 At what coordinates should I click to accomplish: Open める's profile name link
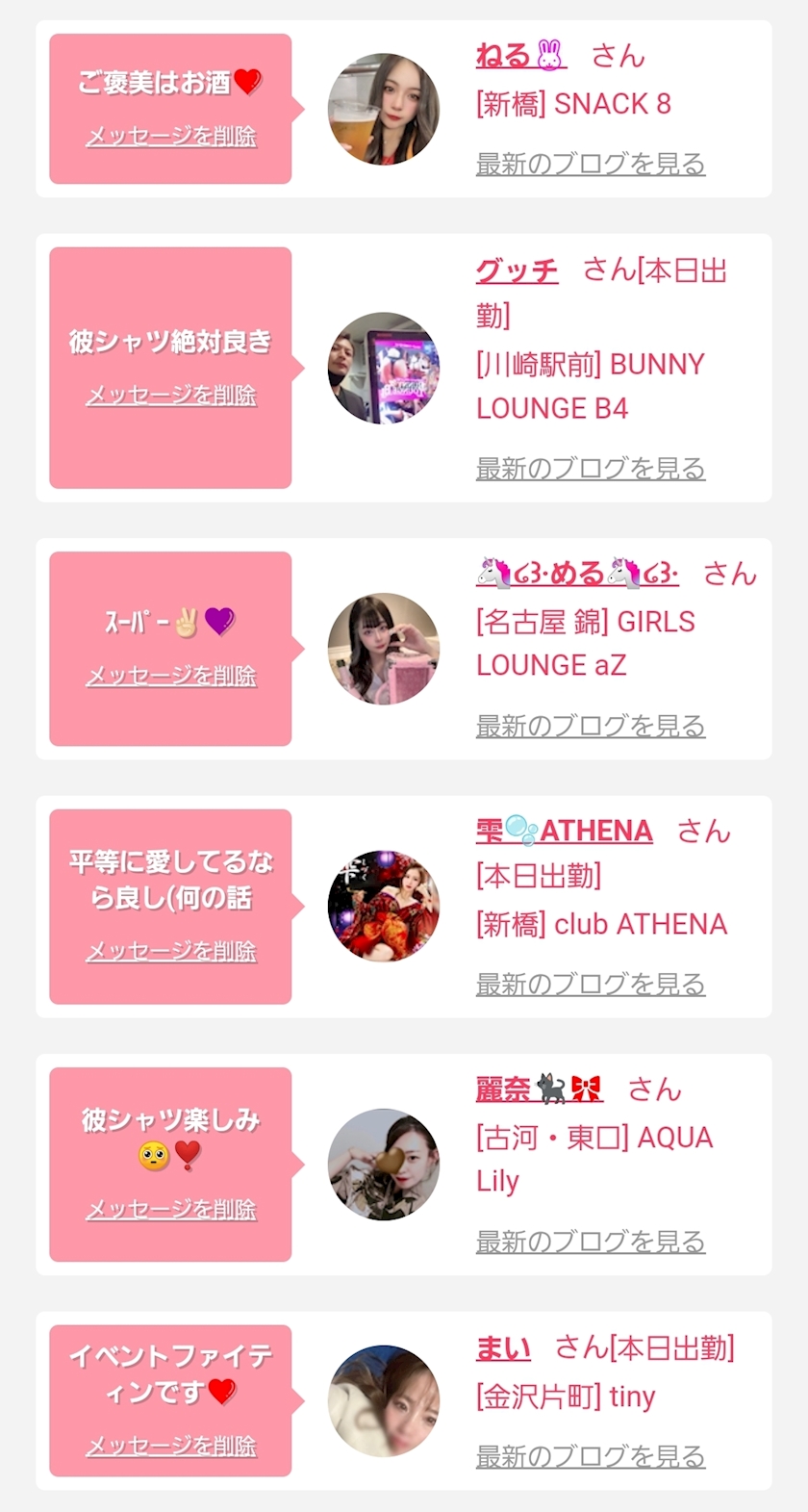(x=577, y=574)
